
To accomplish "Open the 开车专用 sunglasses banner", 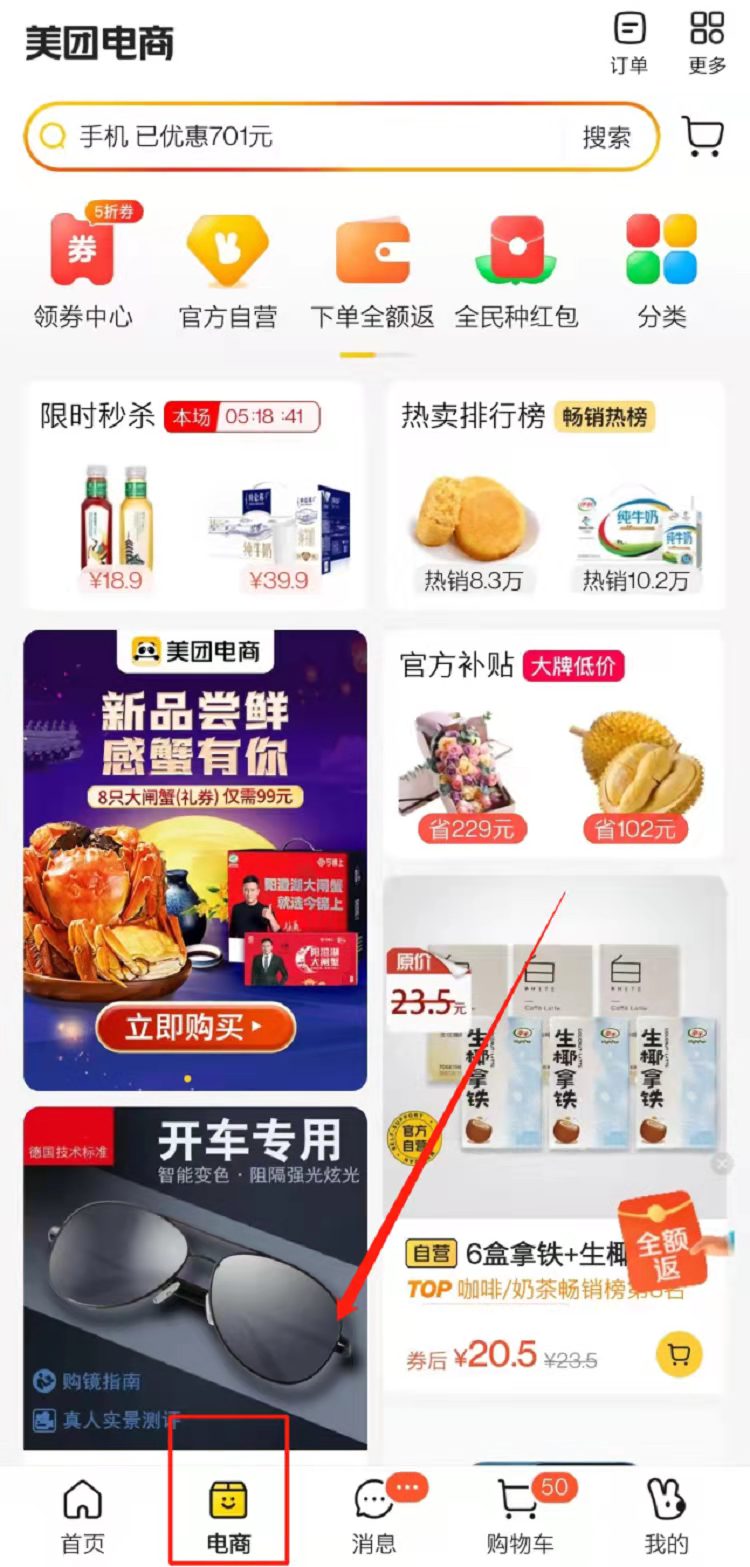I will tap(195, 1276).
